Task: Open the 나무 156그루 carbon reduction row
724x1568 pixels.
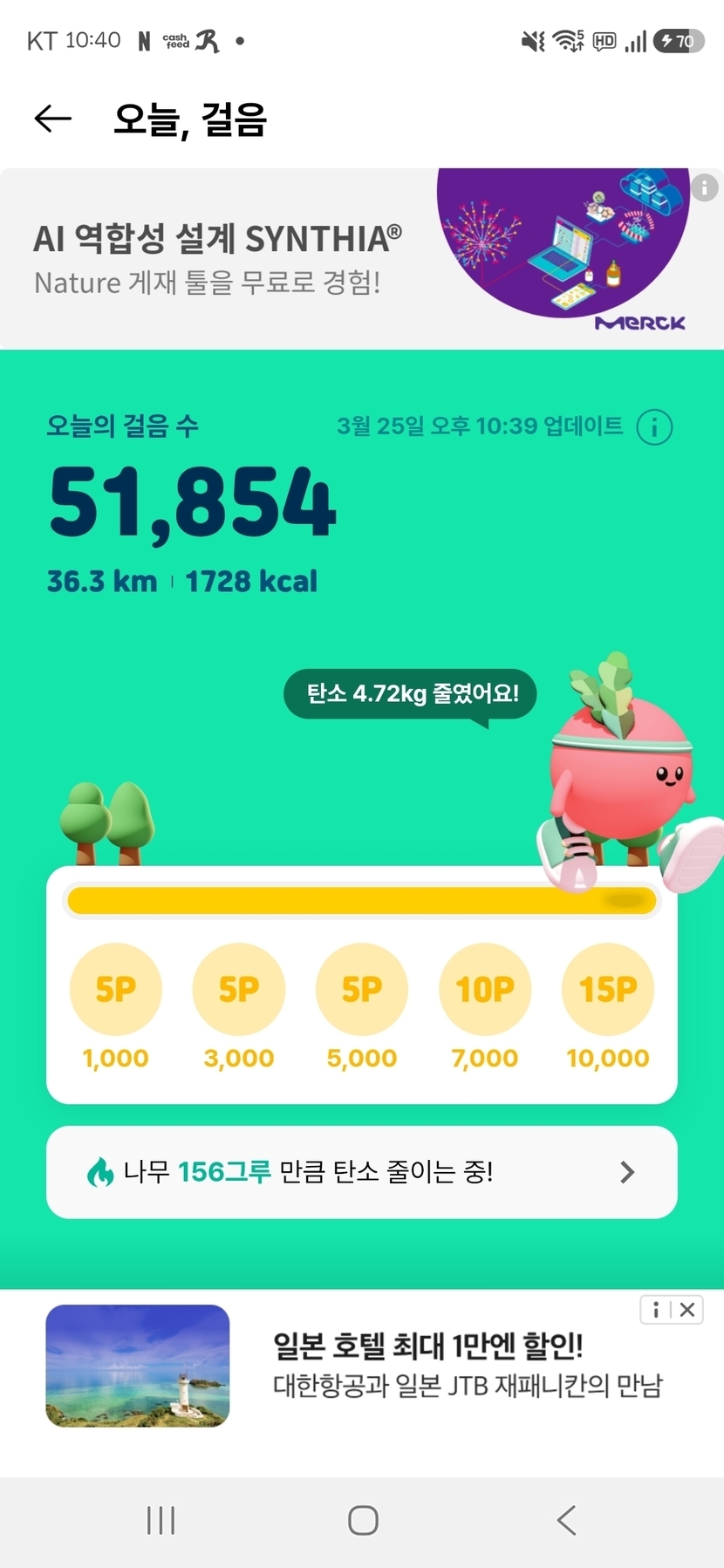Action: point(361,1172)
